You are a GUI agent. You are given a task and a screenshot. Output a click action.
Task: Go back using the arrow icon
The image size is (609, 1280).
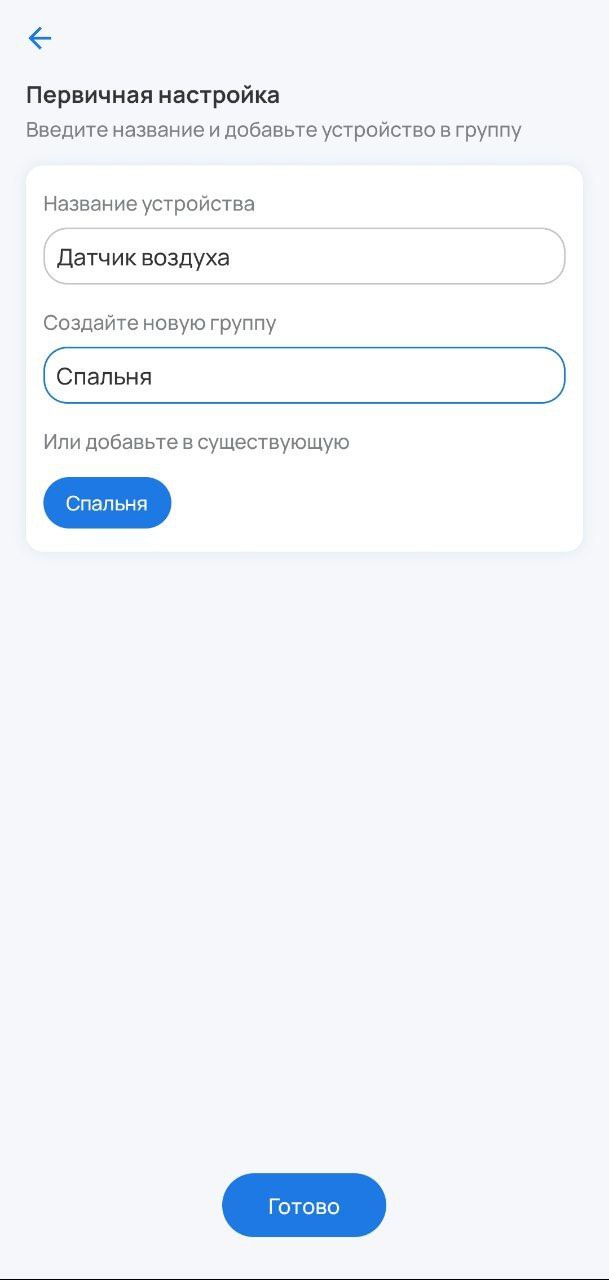tap(40, 39)
